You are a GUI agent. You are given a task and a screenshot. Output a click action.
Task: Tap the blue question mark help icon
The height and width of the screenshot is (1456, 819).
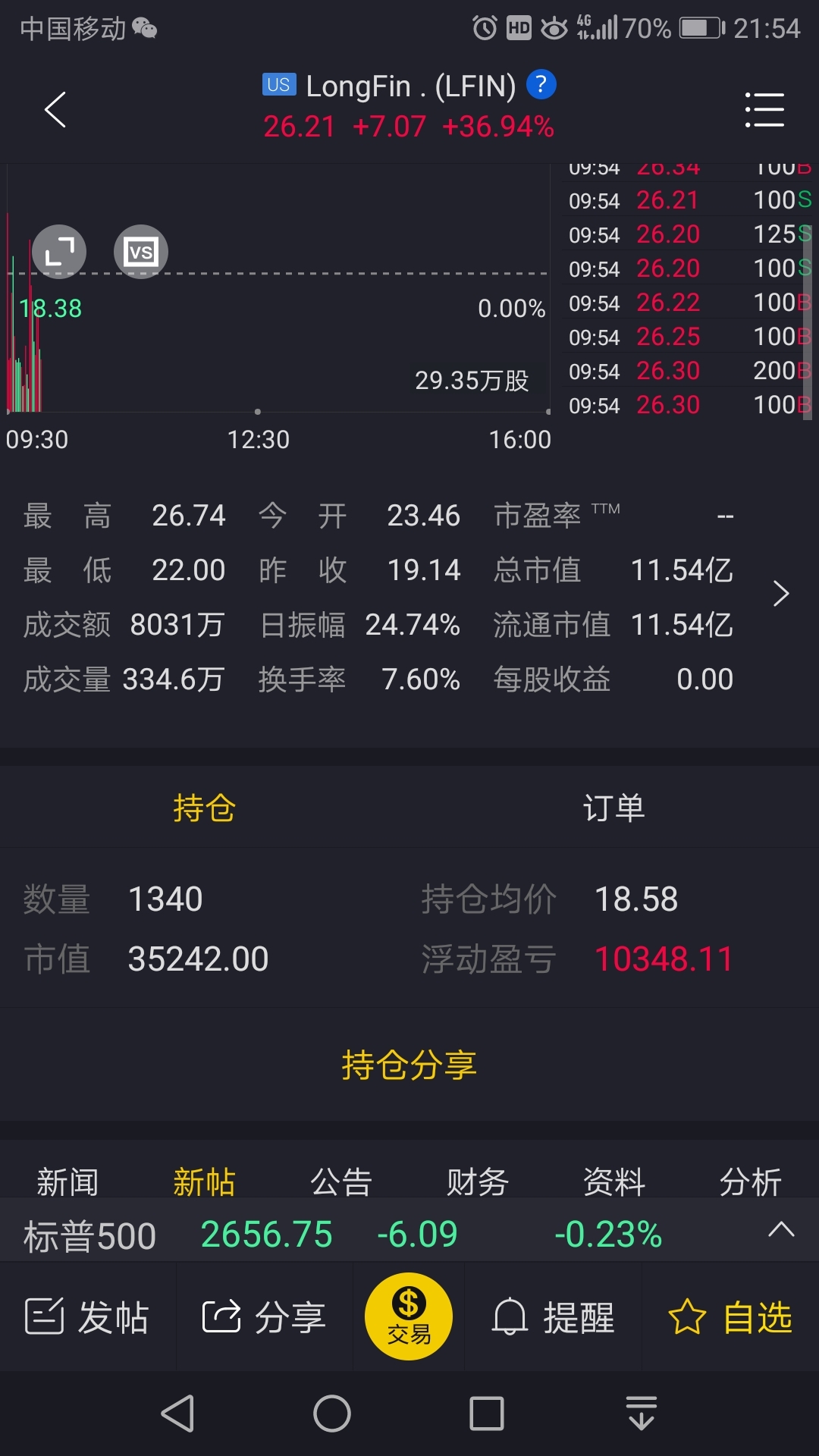click(x=541, y=85)
